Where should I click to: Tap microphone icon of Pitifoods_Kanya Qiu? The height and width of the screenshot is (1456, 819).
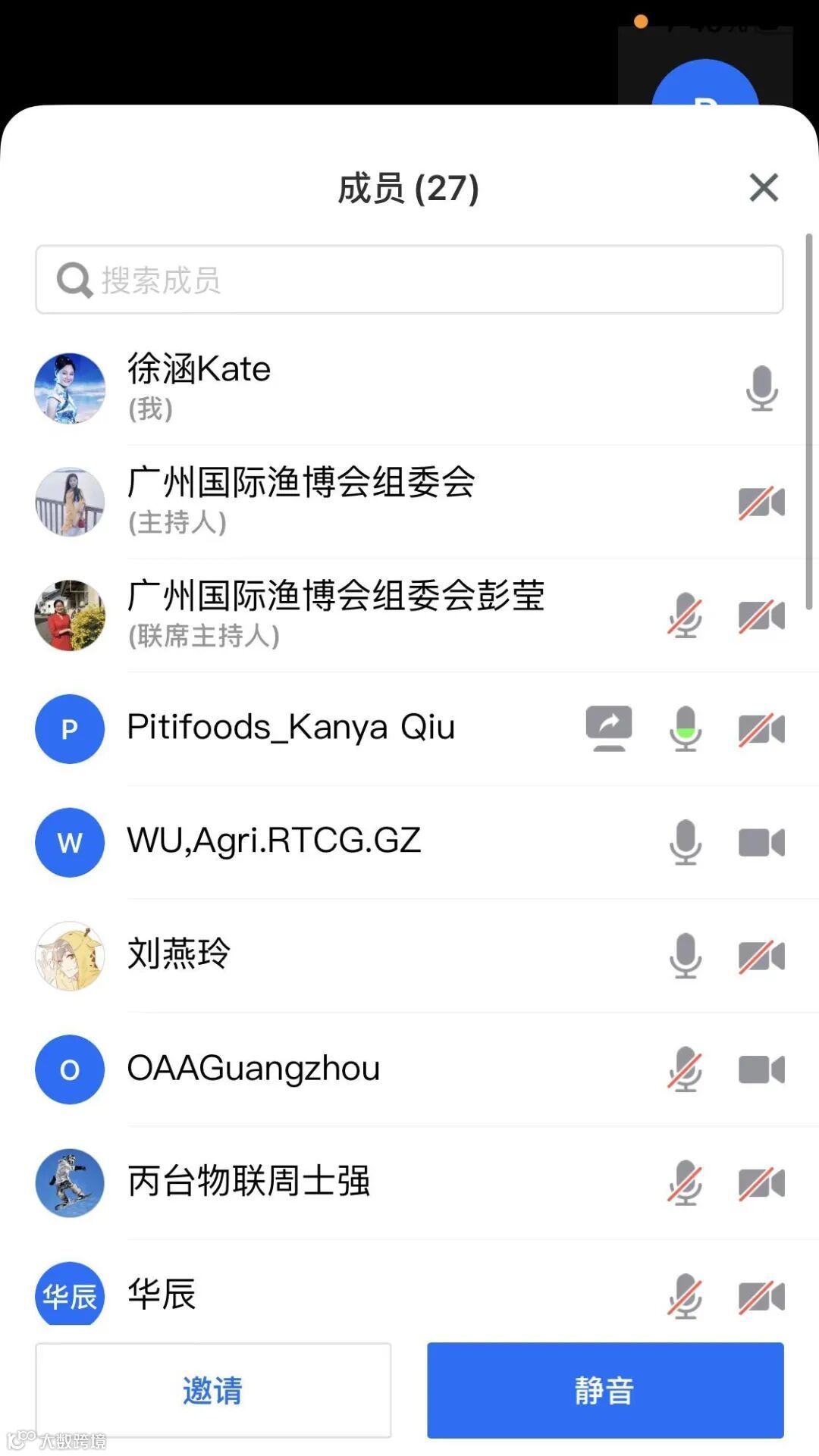(x=685, y=728)
